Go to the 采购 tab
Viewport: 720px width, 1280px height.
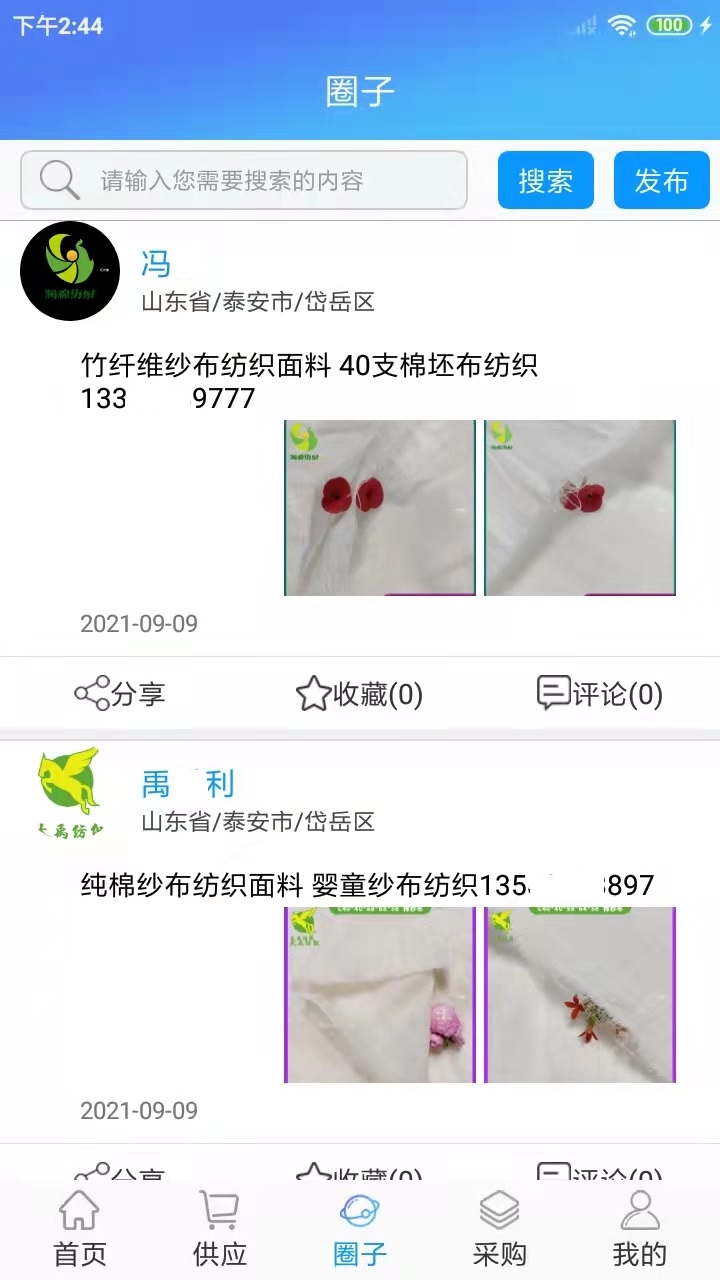click(x=499, y=1230)
